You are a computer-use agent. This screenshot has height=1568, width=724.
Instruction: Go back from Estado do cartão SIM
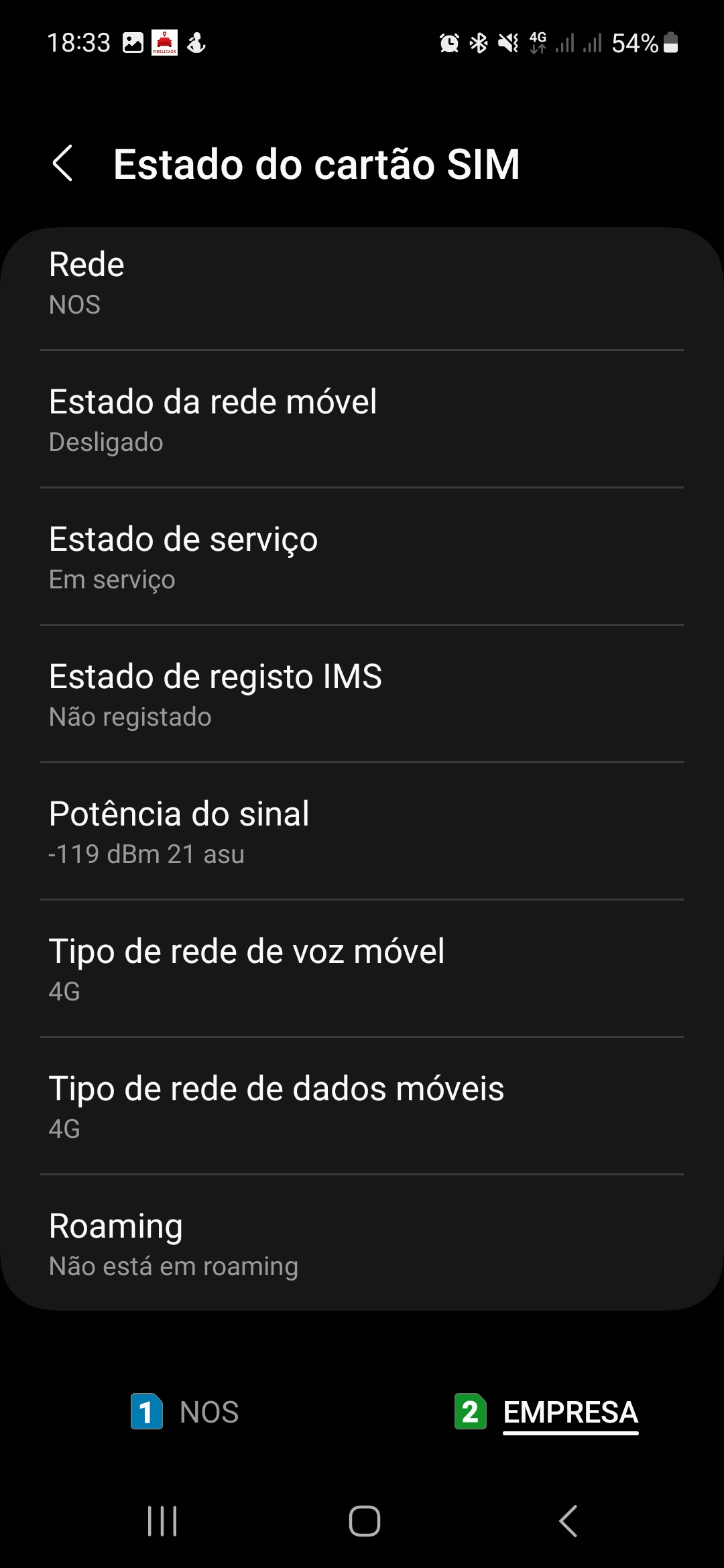click(x=63, y=164)
